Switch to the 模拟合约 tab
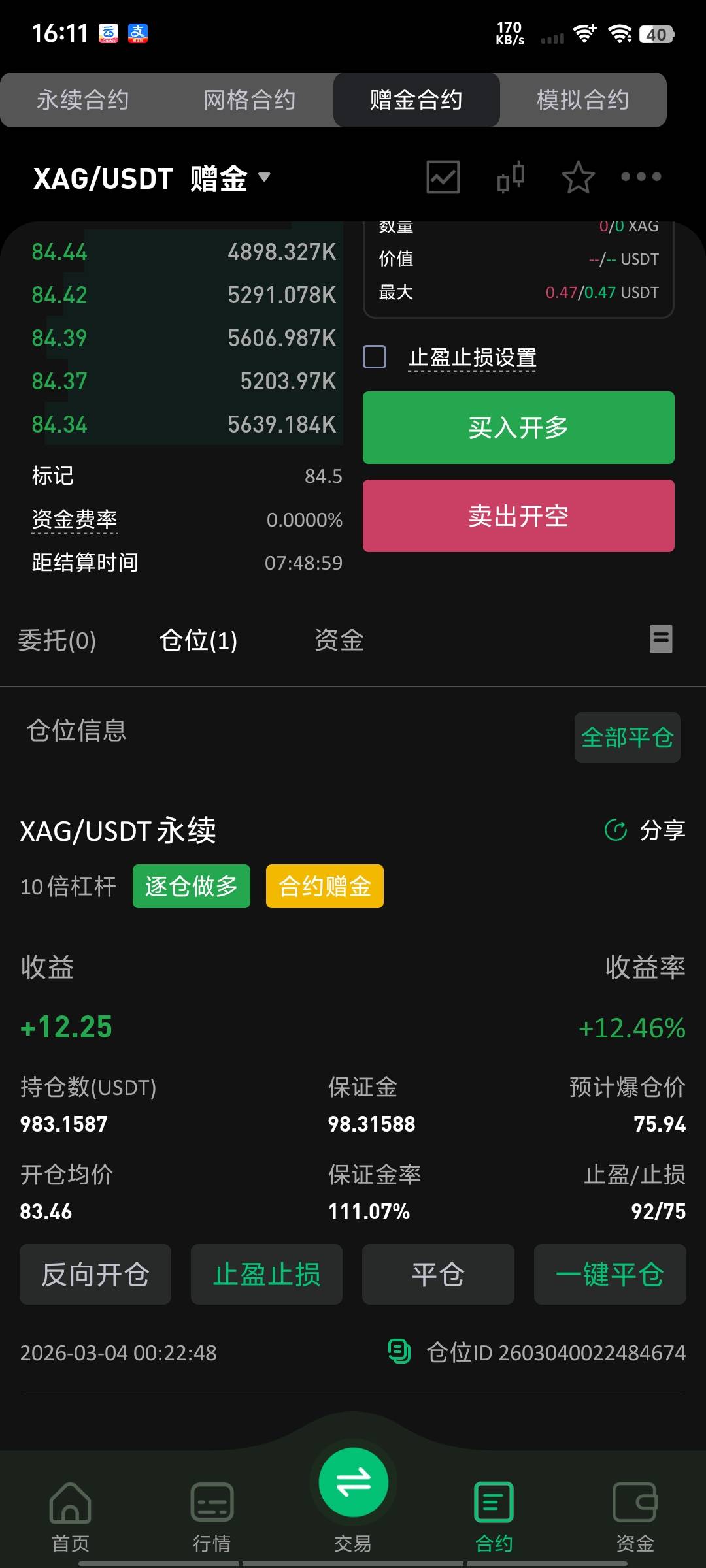 [x=583, y=100]
